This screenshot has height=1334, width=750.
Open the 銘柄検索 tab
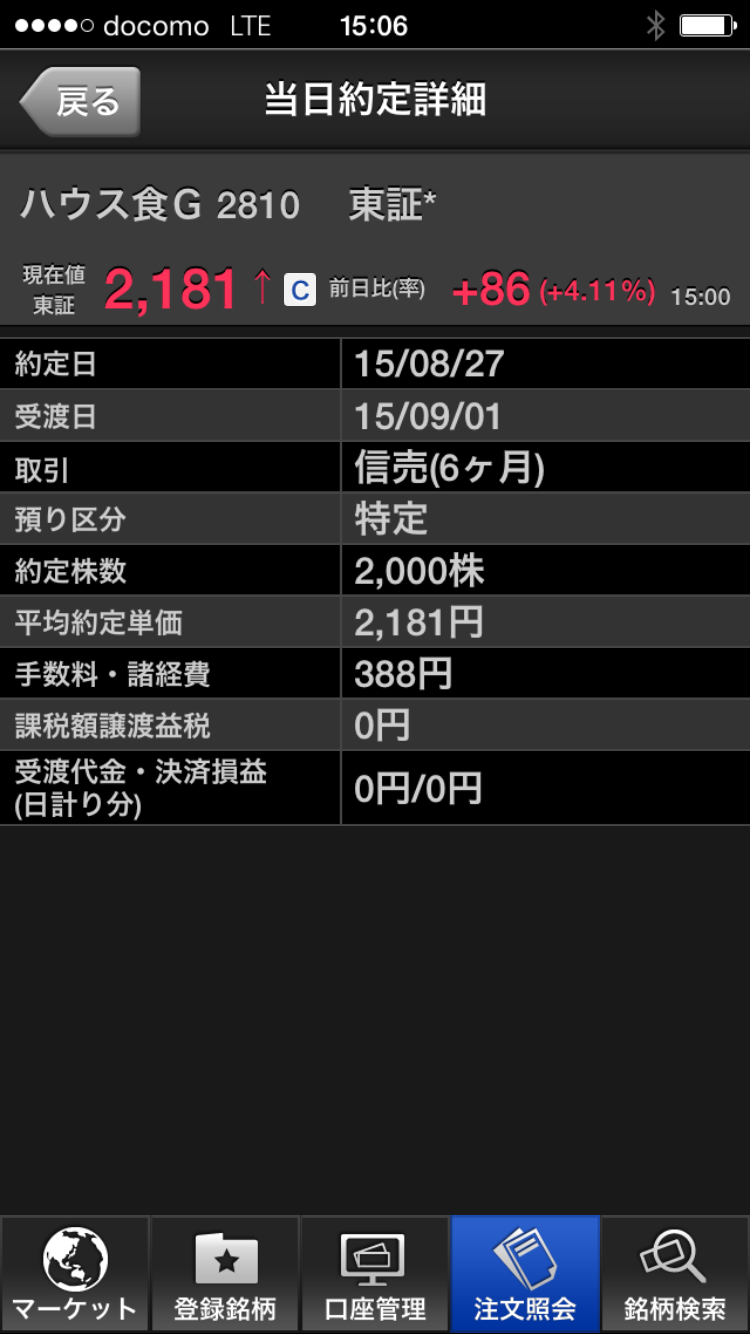(675, 1275)
